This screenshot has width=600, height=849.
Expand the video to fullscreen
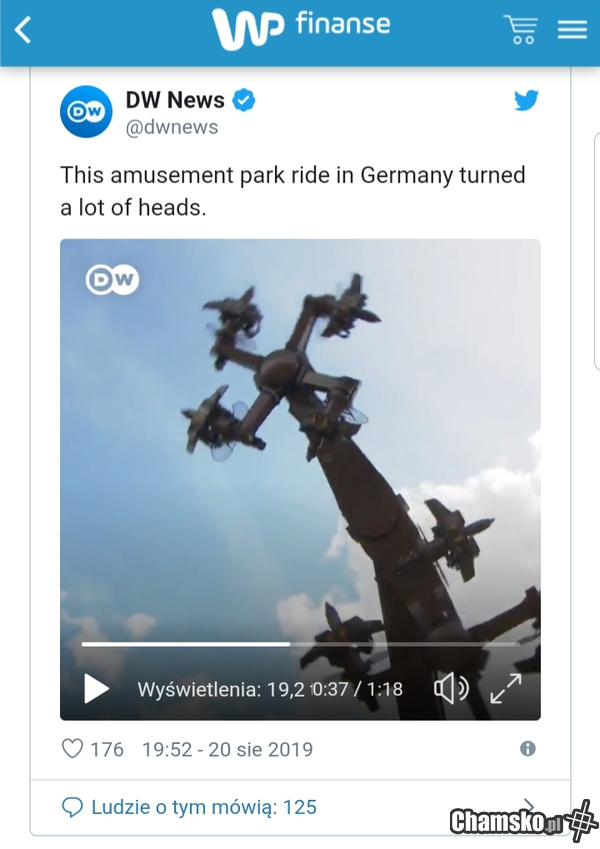point(506,688)
